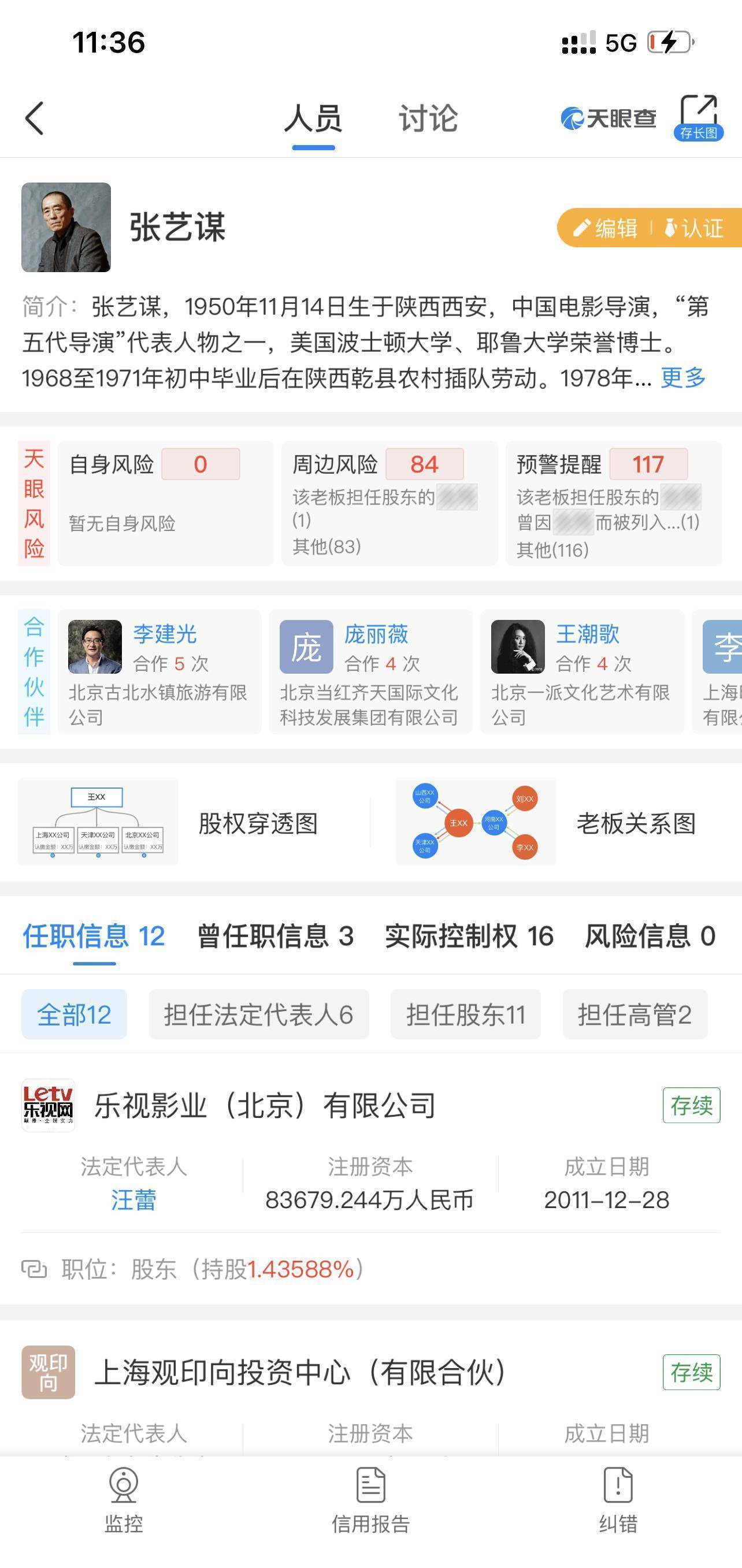
Task: Open partner 庞丽薇's card
Action: [370, 671]
